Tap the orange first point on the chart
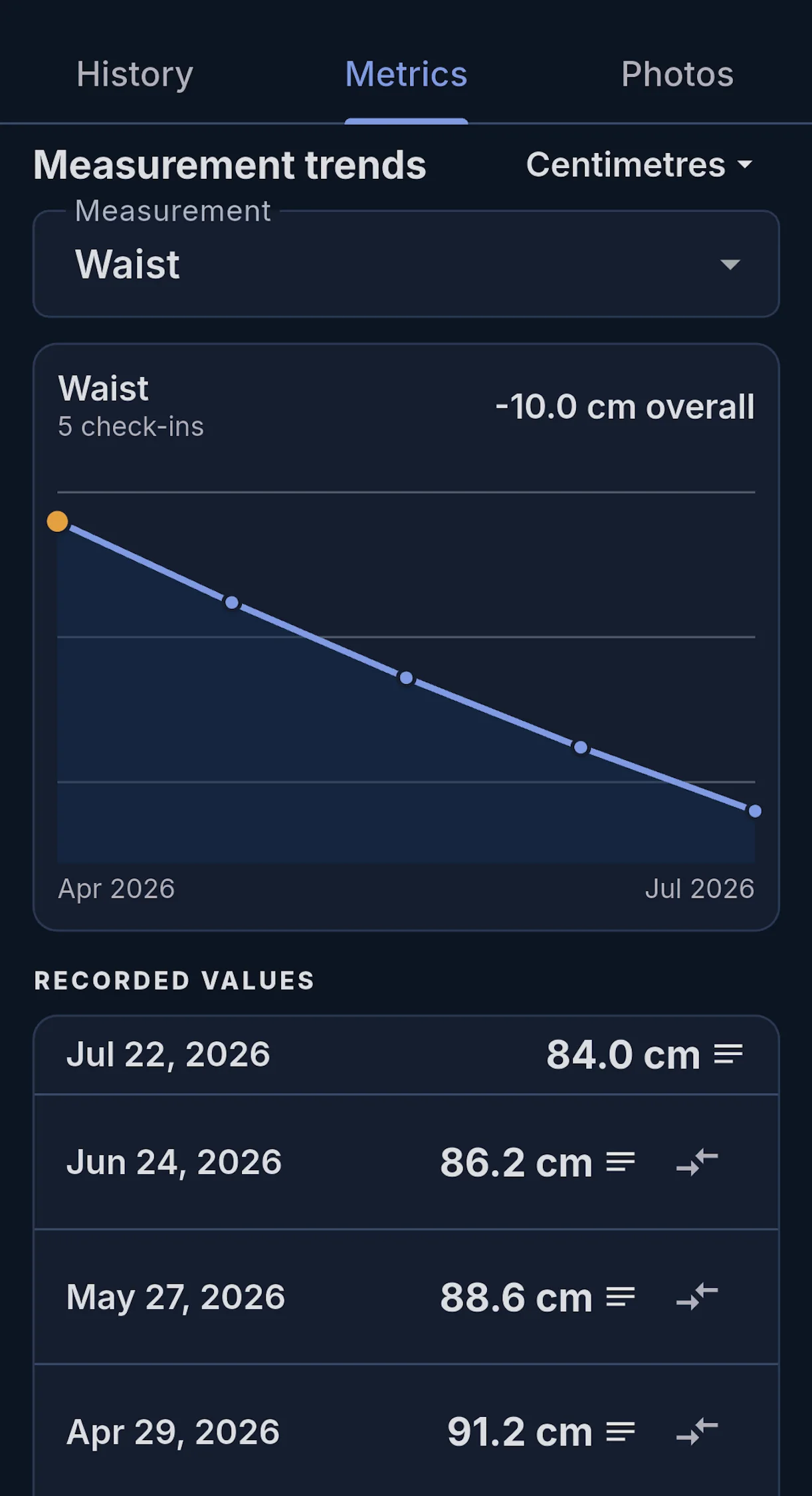This screenshot has width=812, height=1496. point(58,521)
